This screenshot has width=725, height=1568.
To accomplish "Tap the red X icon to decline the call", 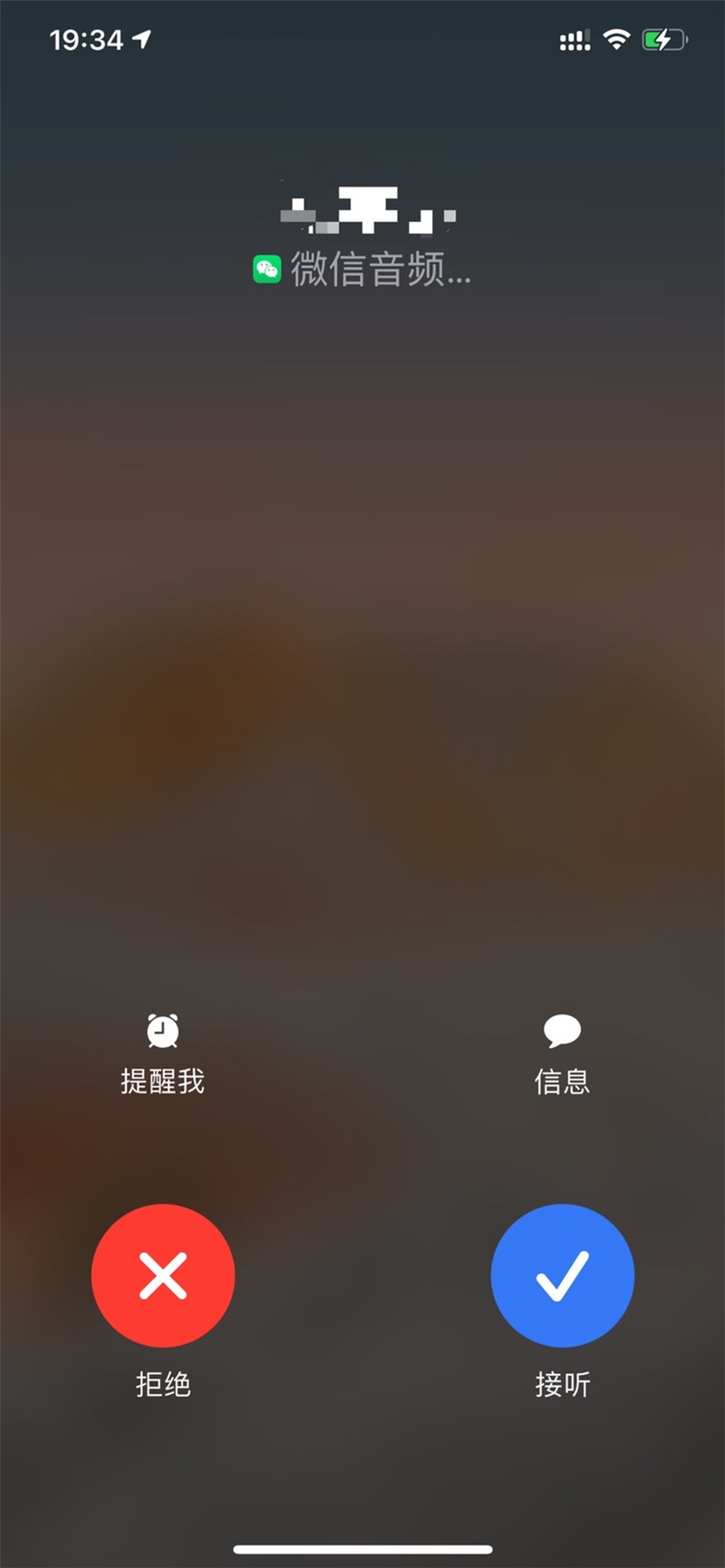I will tap(163, 1275).
